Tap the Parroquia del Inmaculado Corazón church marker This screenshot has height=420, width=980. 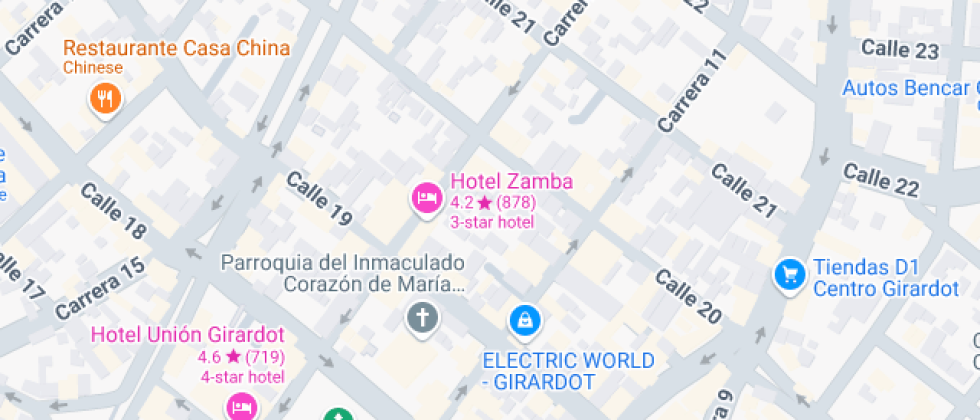coord(422,319)
